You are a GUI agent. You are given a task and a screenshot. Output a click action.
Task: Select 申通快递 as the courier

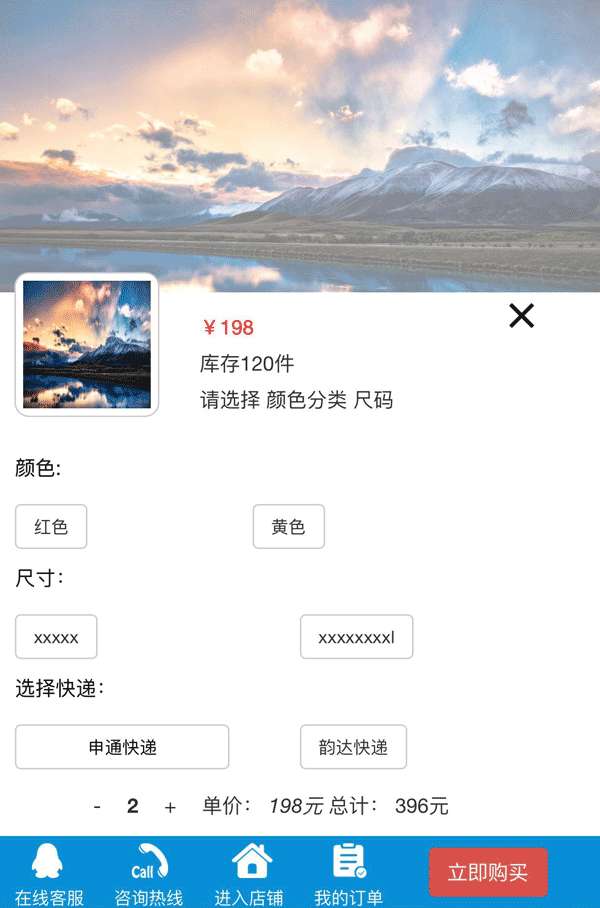coord(122,747)
